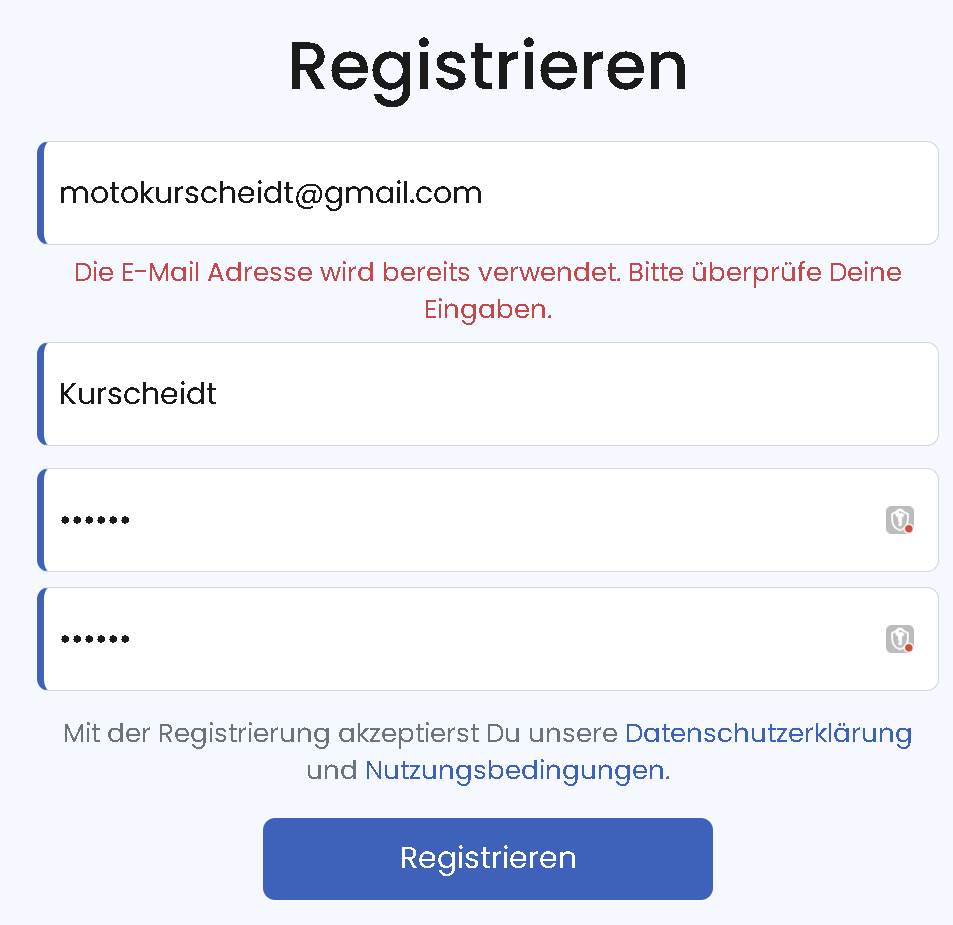Open password manager icon in confirmation field
This screenshot has width=953, height=925.
900,639
